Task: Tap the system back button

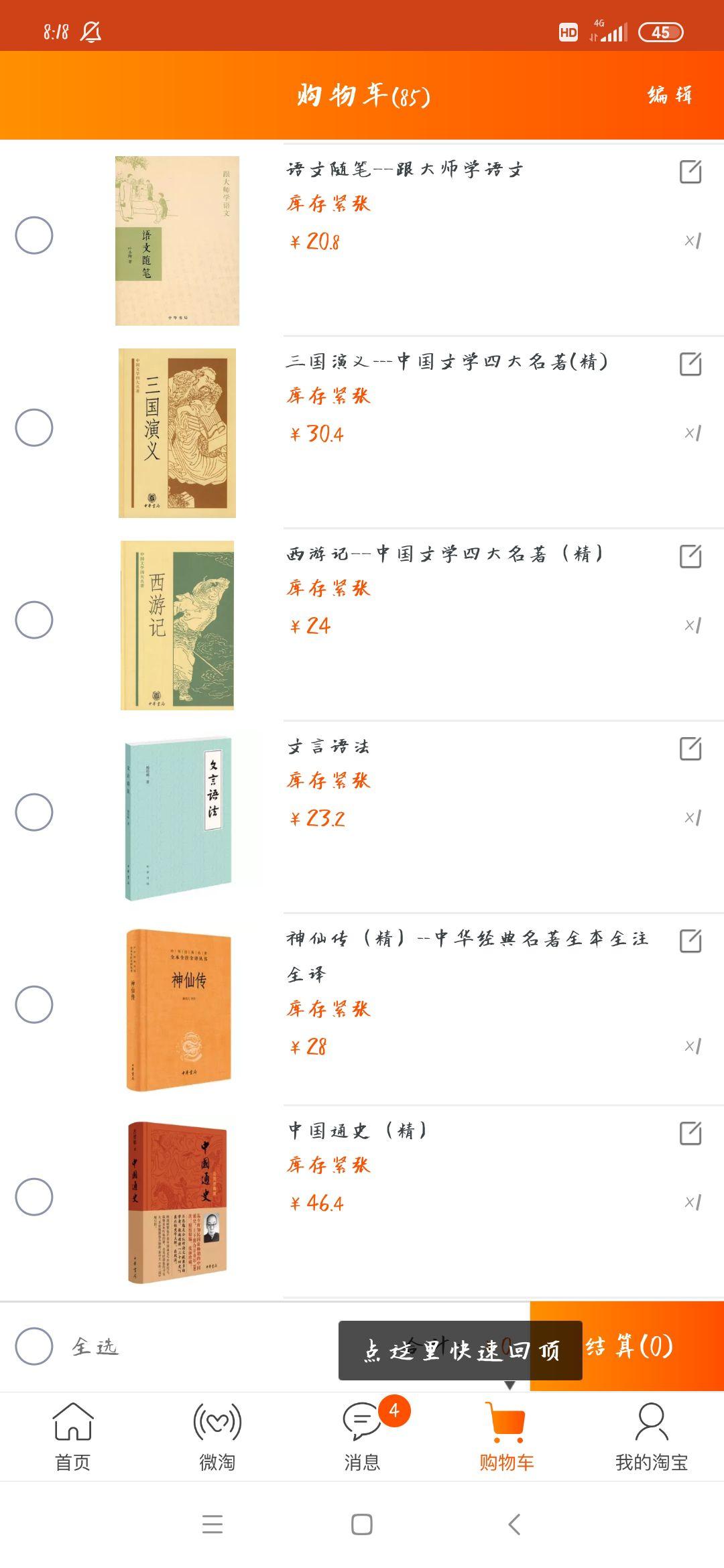Action: click(514, 1524)
